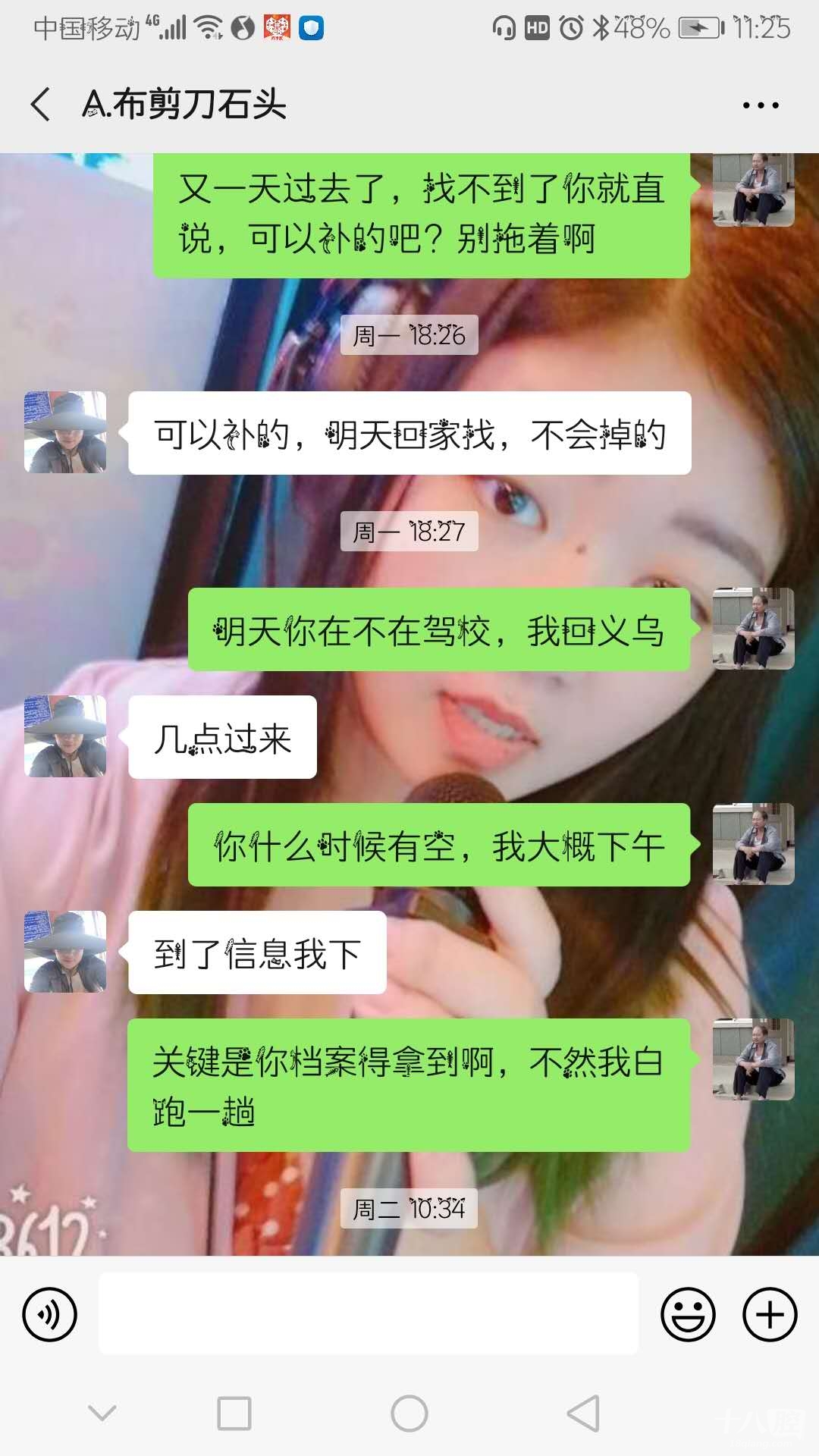Screen dimensions: 819x1456
Task: Open the emoji sticker panel
Action: click(688, 1314)
